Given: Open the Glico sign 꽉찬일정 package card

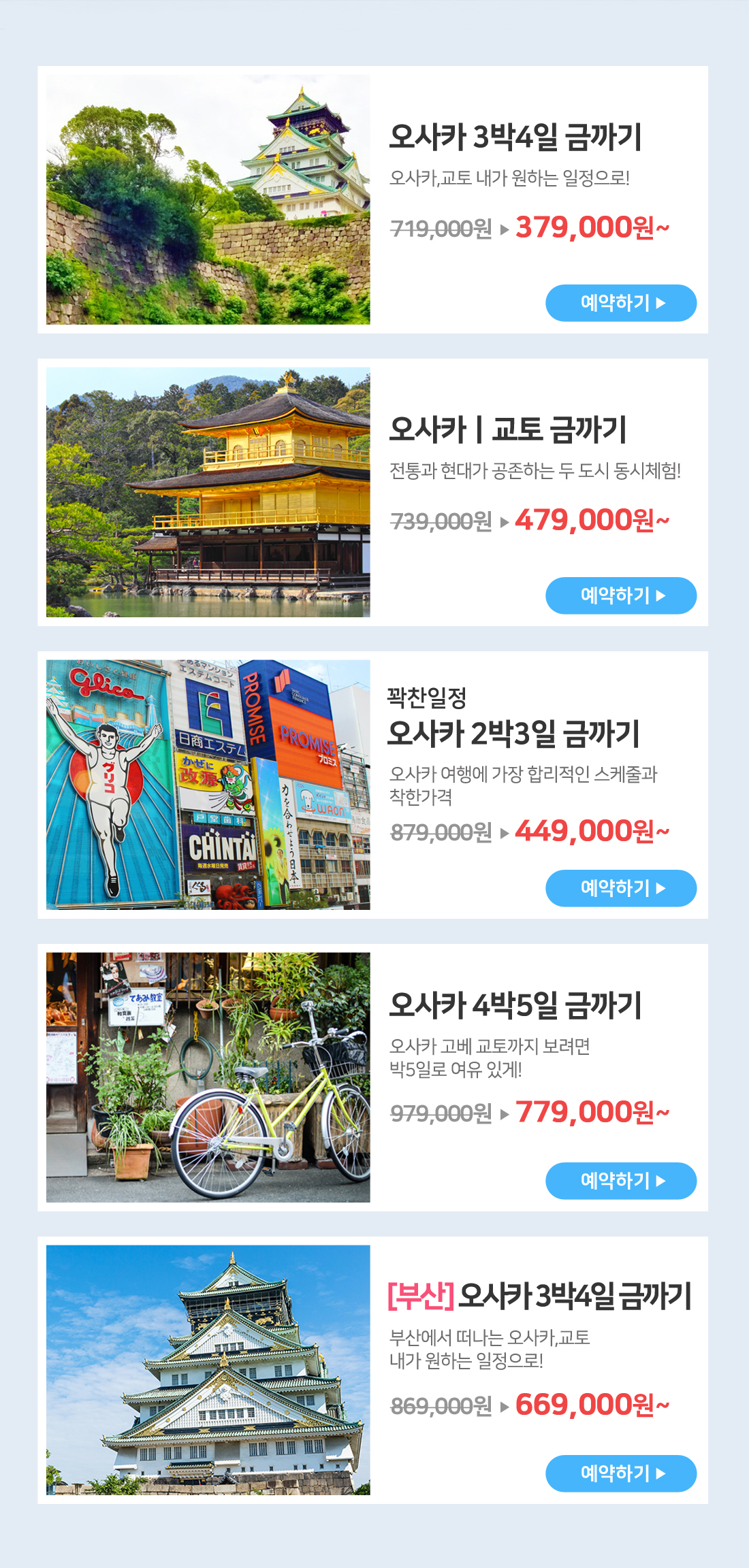Looking at the screenshot, I should [208, 785].
